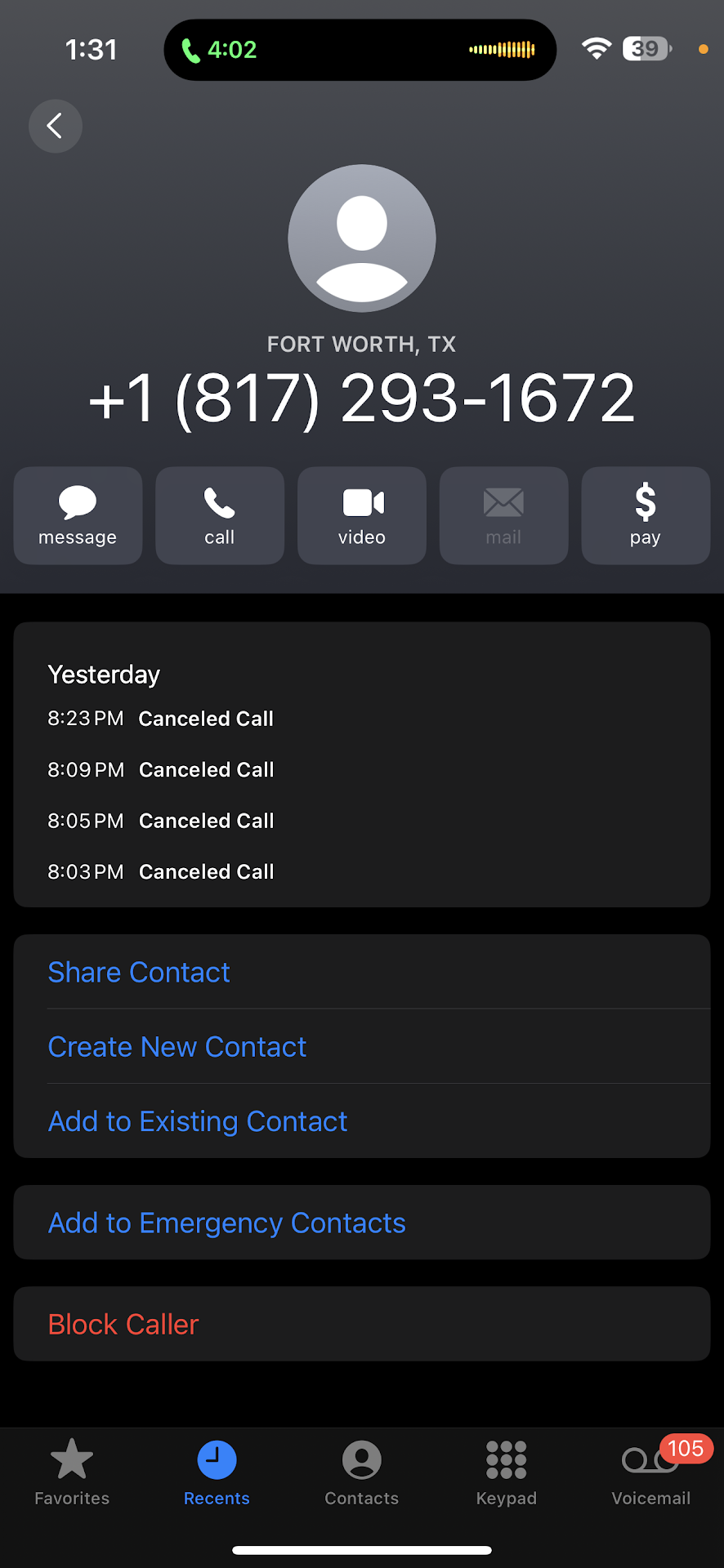Start a video call

362,515
